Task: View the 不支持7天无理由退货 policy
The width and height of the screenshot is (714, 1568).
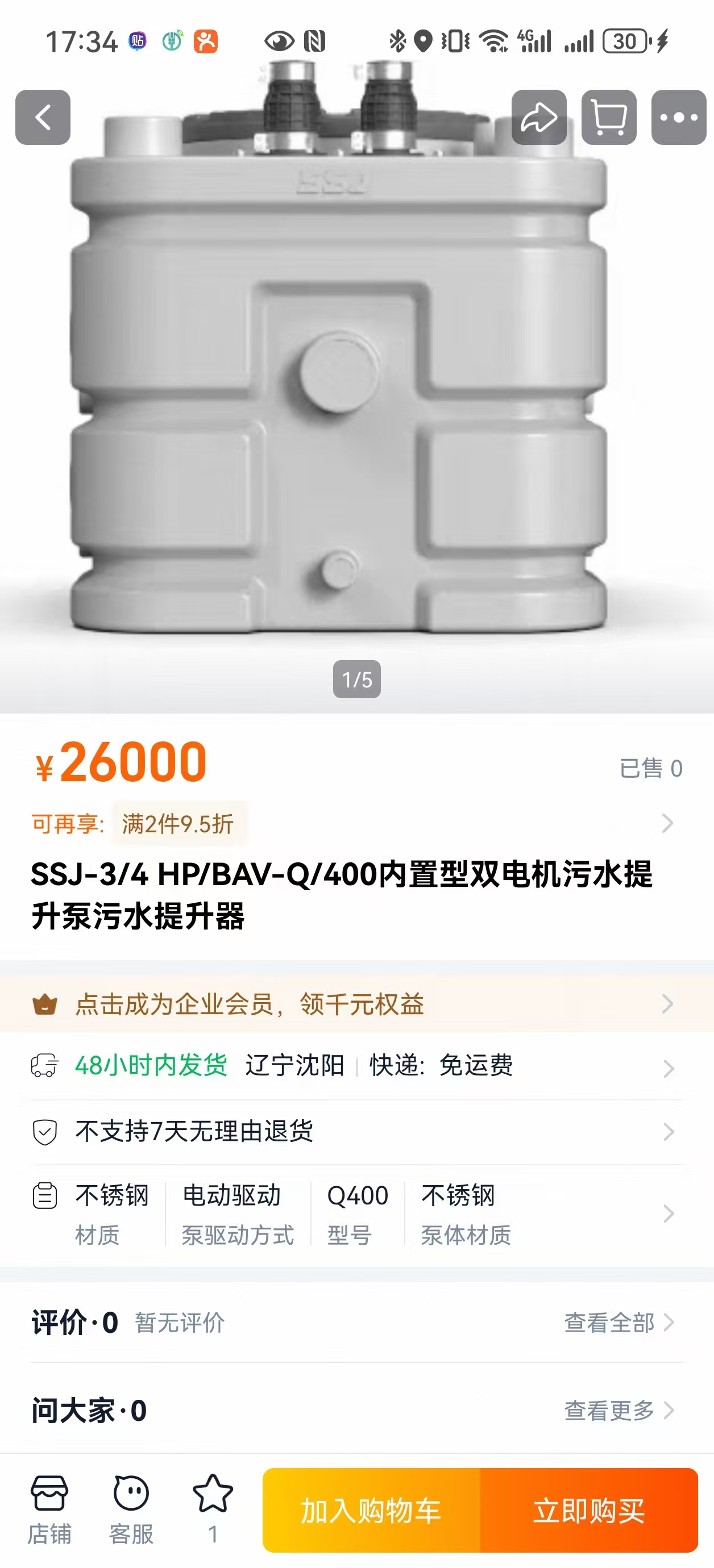Action: [356, 1132]
